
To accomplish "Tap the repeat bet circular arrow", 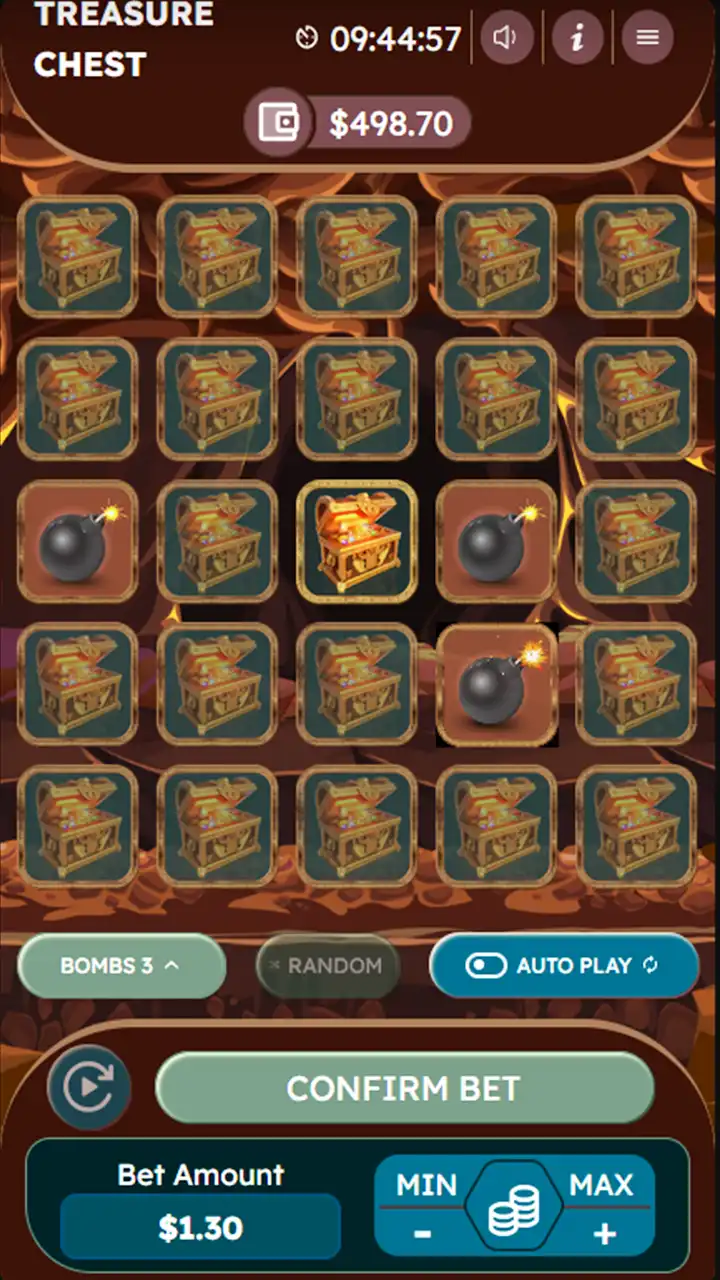I will coord(89,1087).
